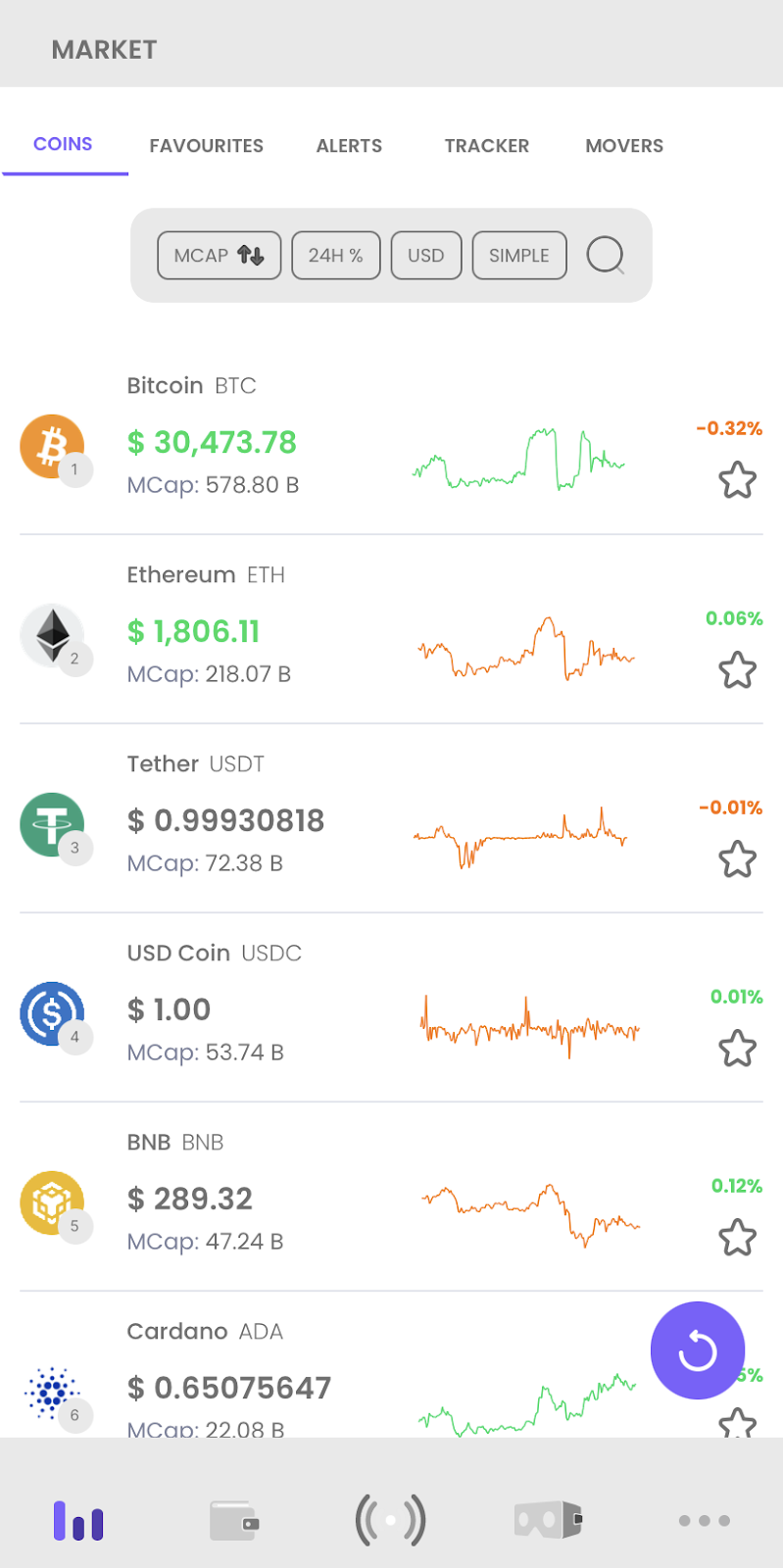This screenshot has width=783, height=1568.
Task: Toggle MCAP sort order
Action: 219,256
